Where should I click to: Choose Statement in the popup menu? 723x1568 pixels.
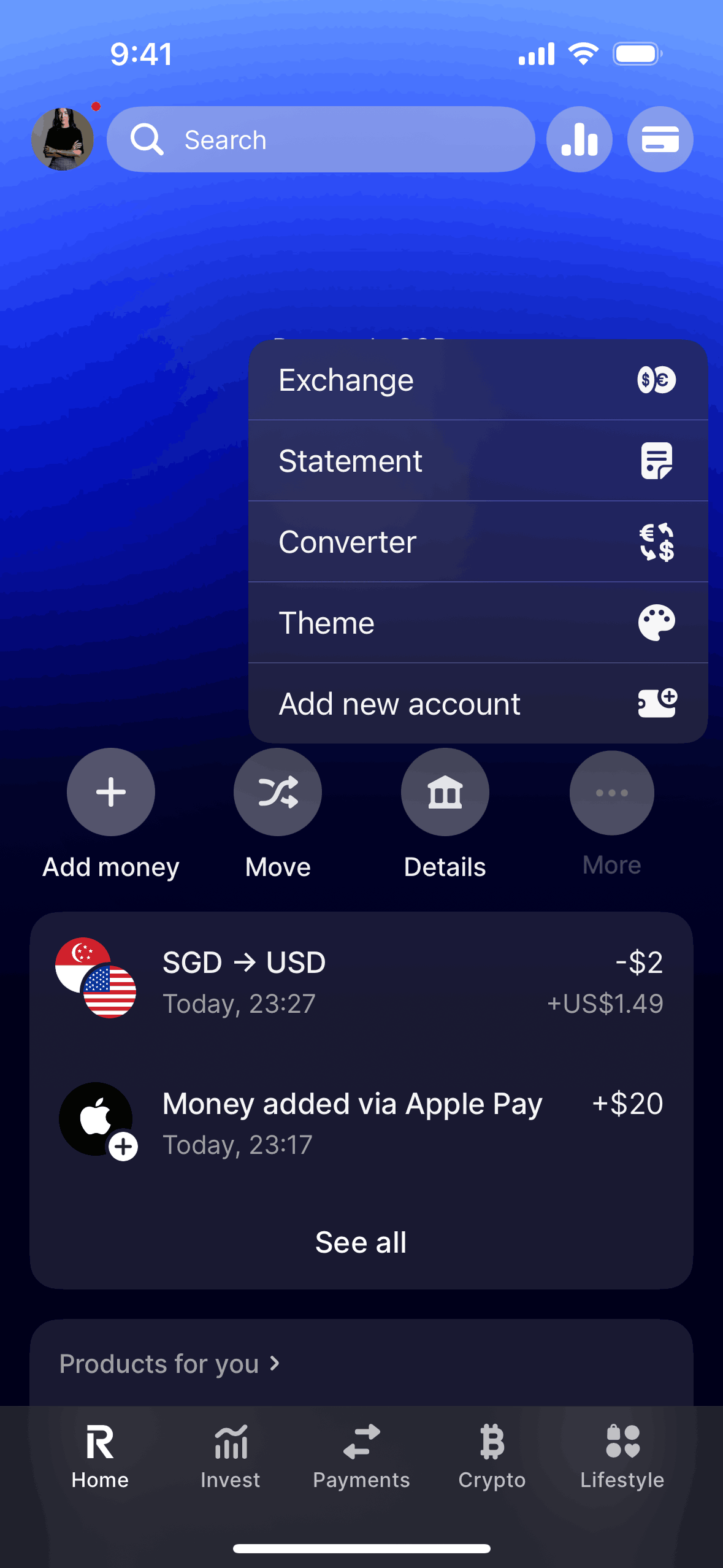(478, 461)
